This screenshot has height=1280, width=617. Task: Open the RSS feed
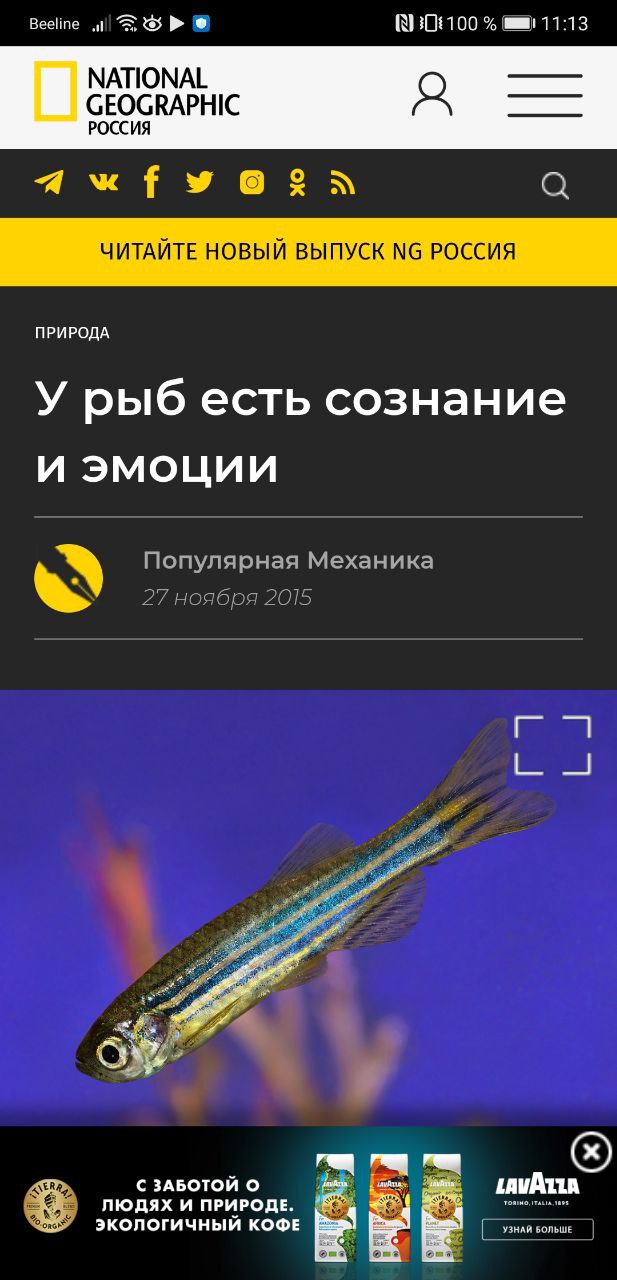tap(342, 183)
